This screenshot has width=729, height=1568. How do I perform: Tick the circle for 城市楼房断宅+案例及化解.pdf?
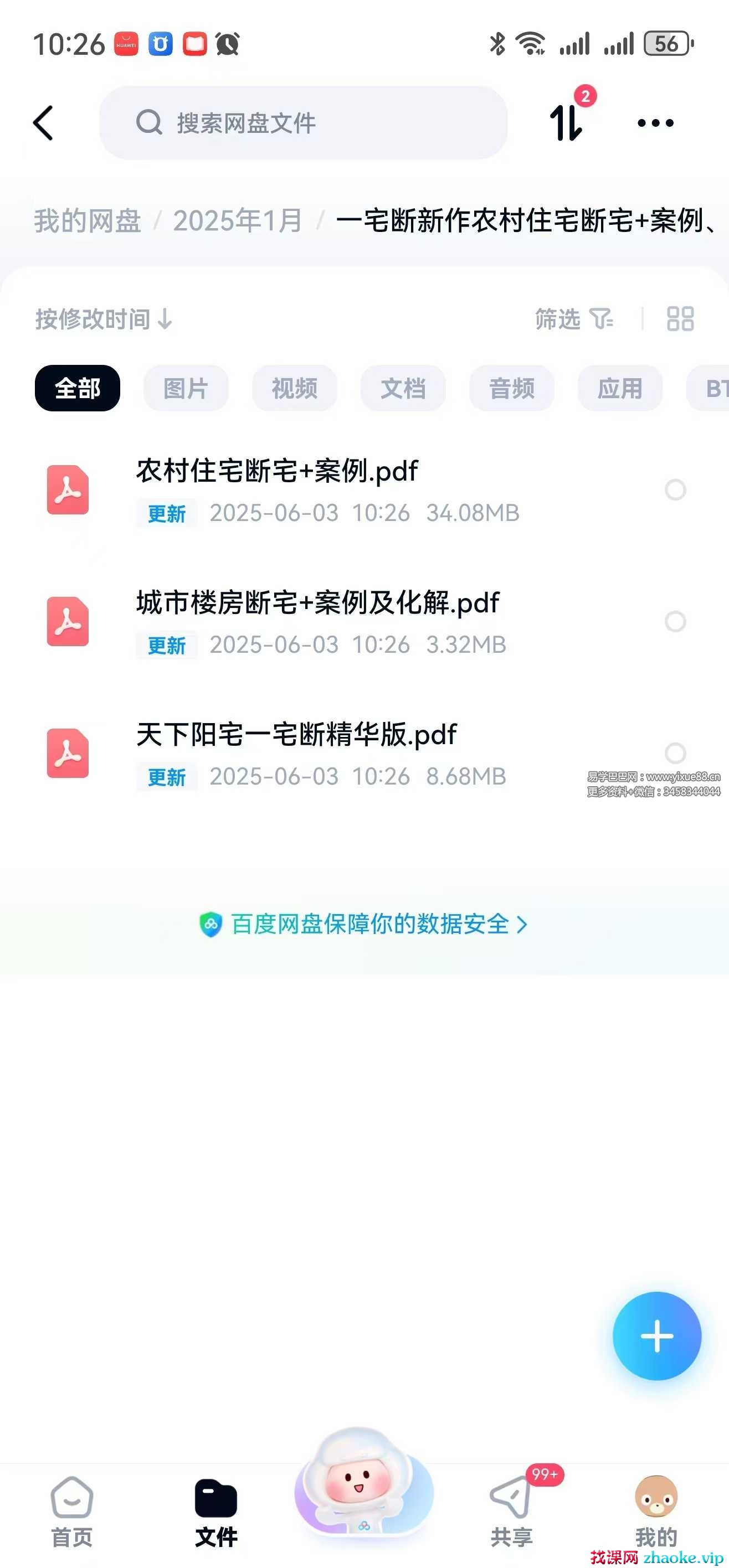click(x=675, y=621)
